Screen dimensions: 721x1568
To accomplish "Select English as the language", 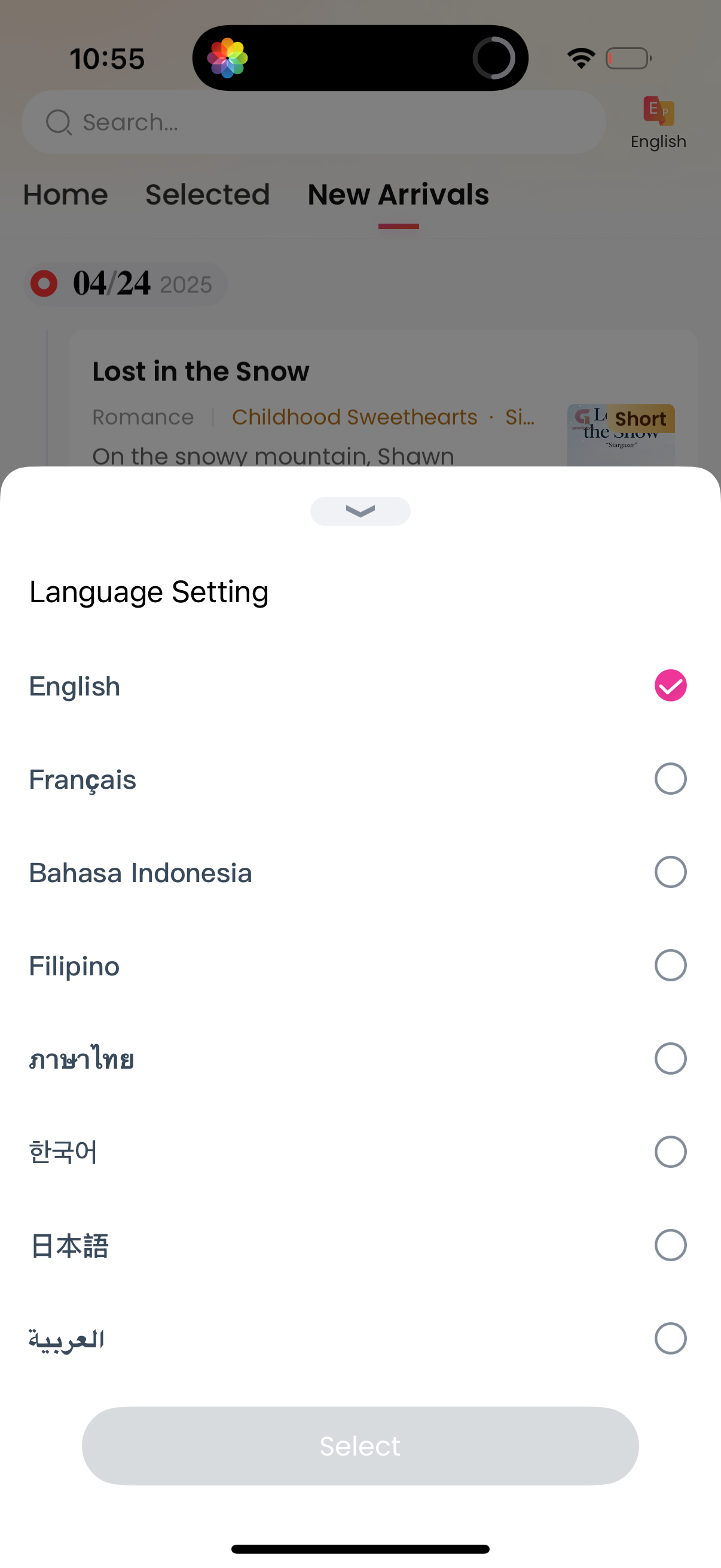I will 670,685.
